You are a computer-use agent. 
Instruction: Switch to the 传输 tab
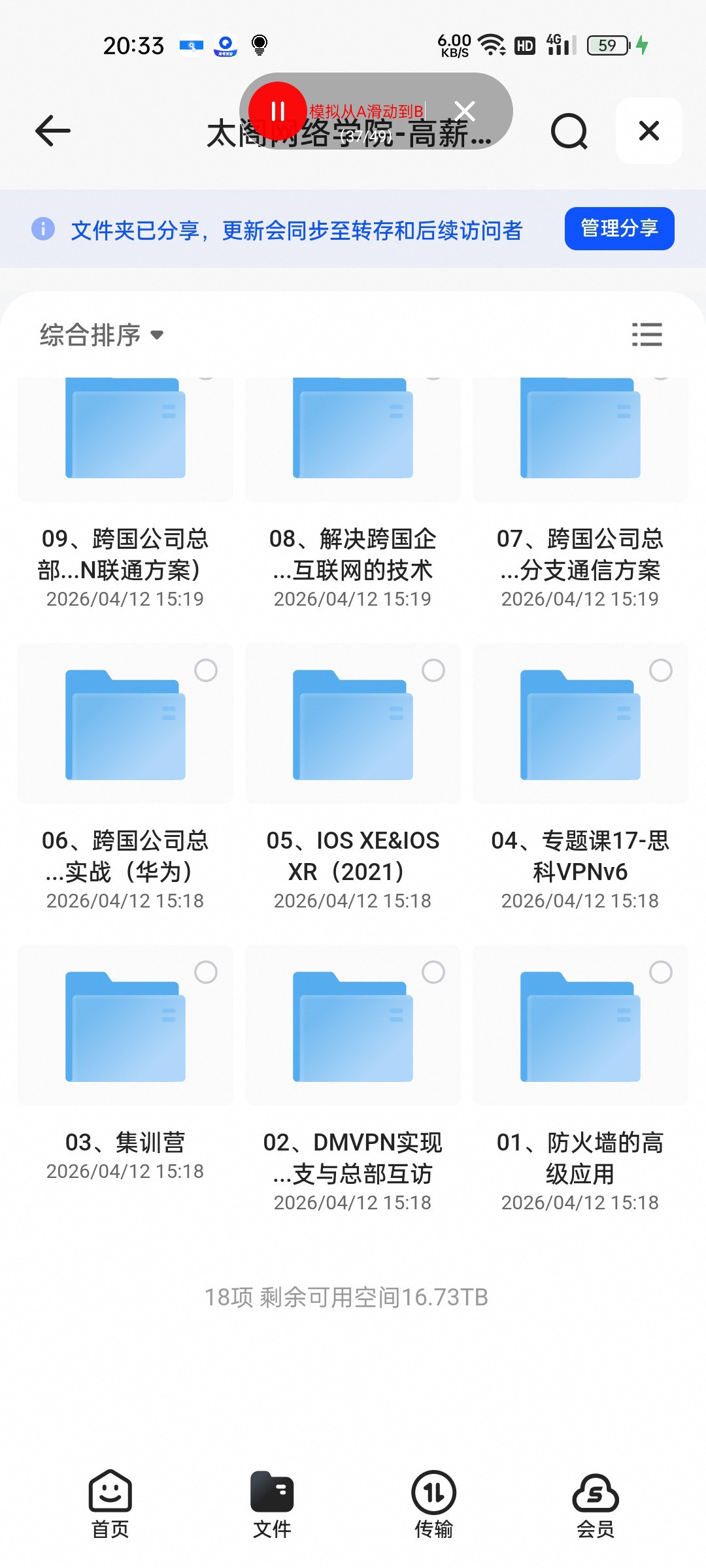click(433, 1505)
